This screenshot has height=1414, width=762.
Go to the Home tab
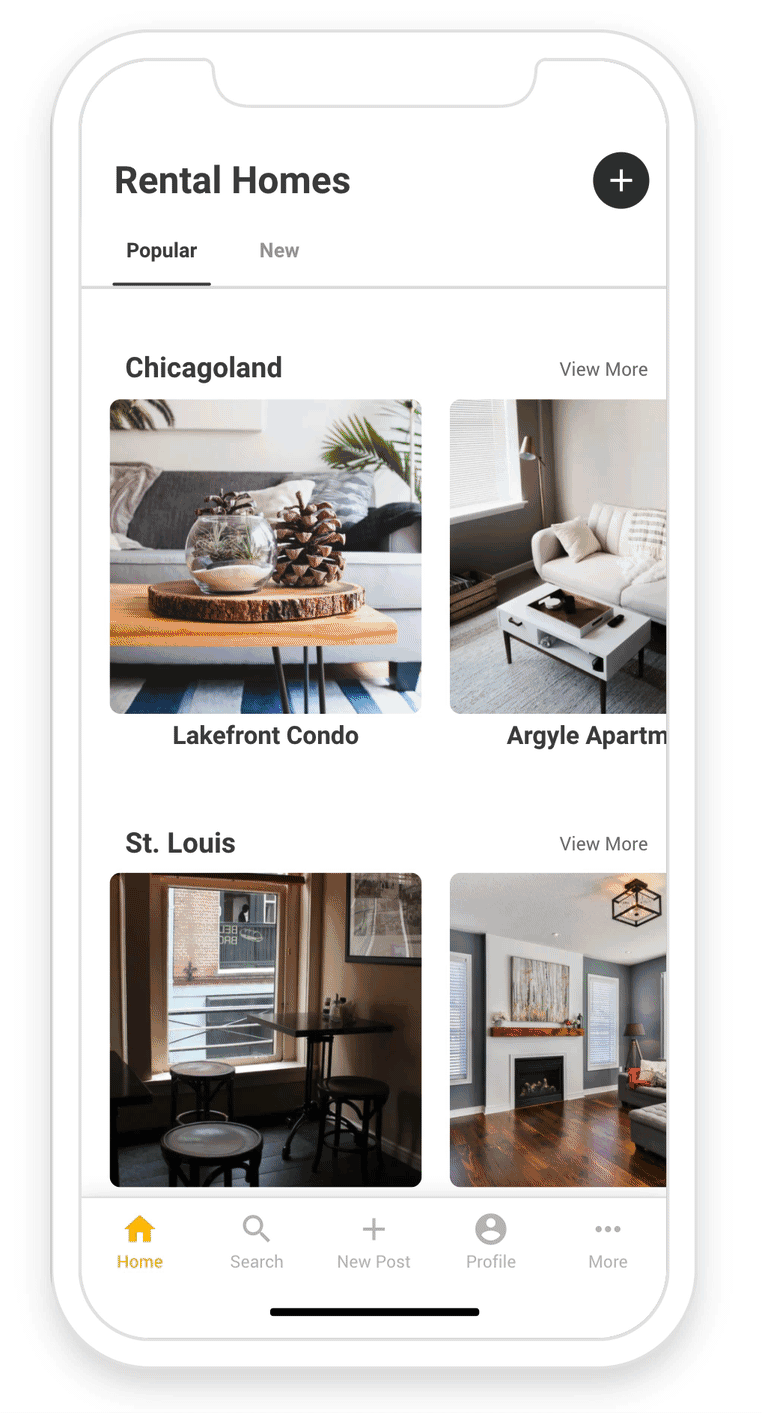(x=140, y=1243)
